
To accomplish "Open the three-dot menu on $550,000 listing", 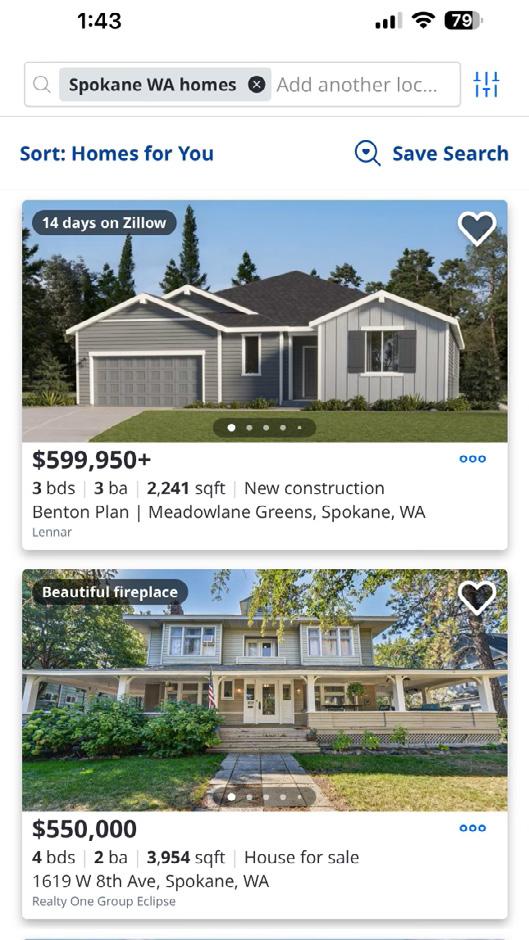I will click(x=473, y=828).
